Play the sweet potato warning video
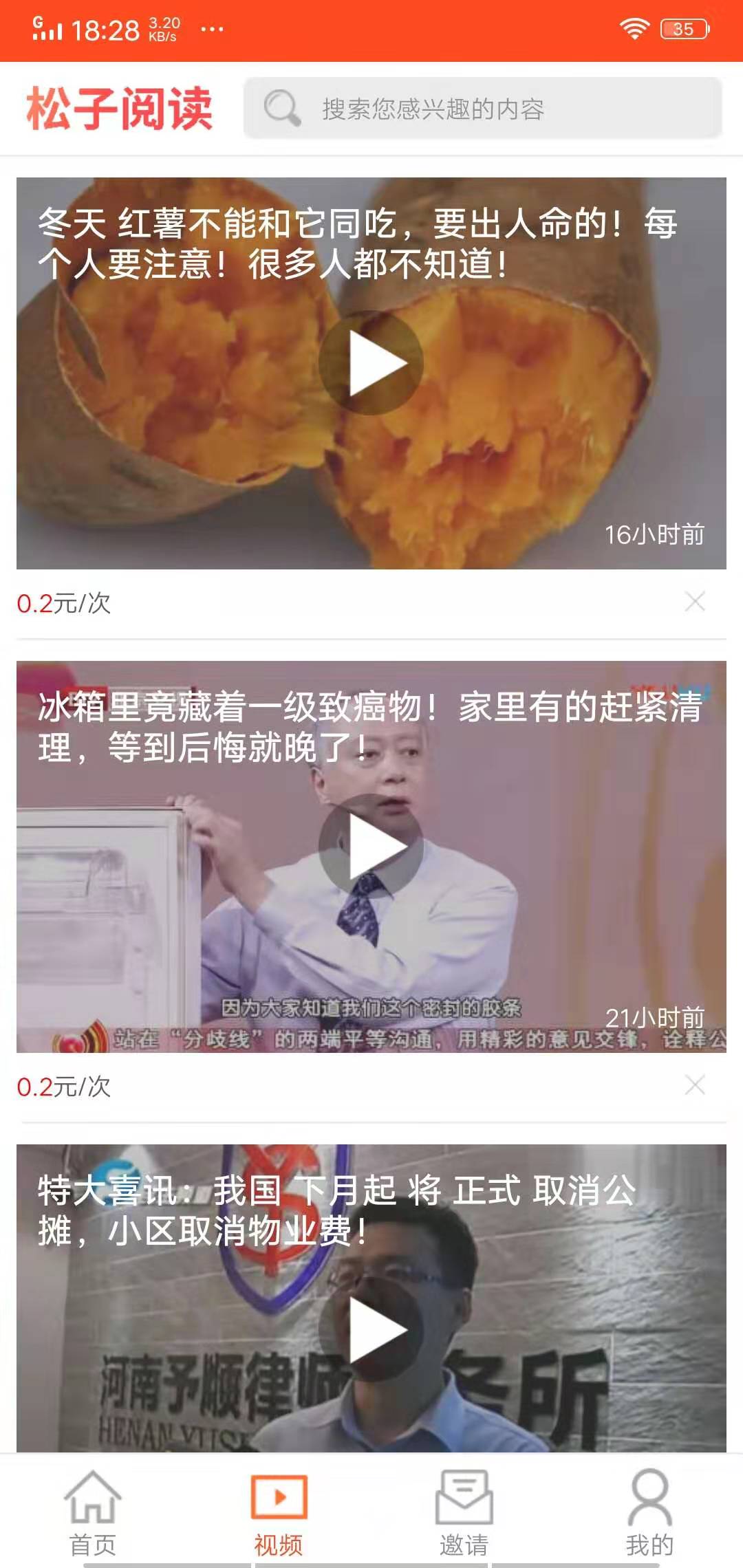The image size is (743, 1568). coord(371,363)
